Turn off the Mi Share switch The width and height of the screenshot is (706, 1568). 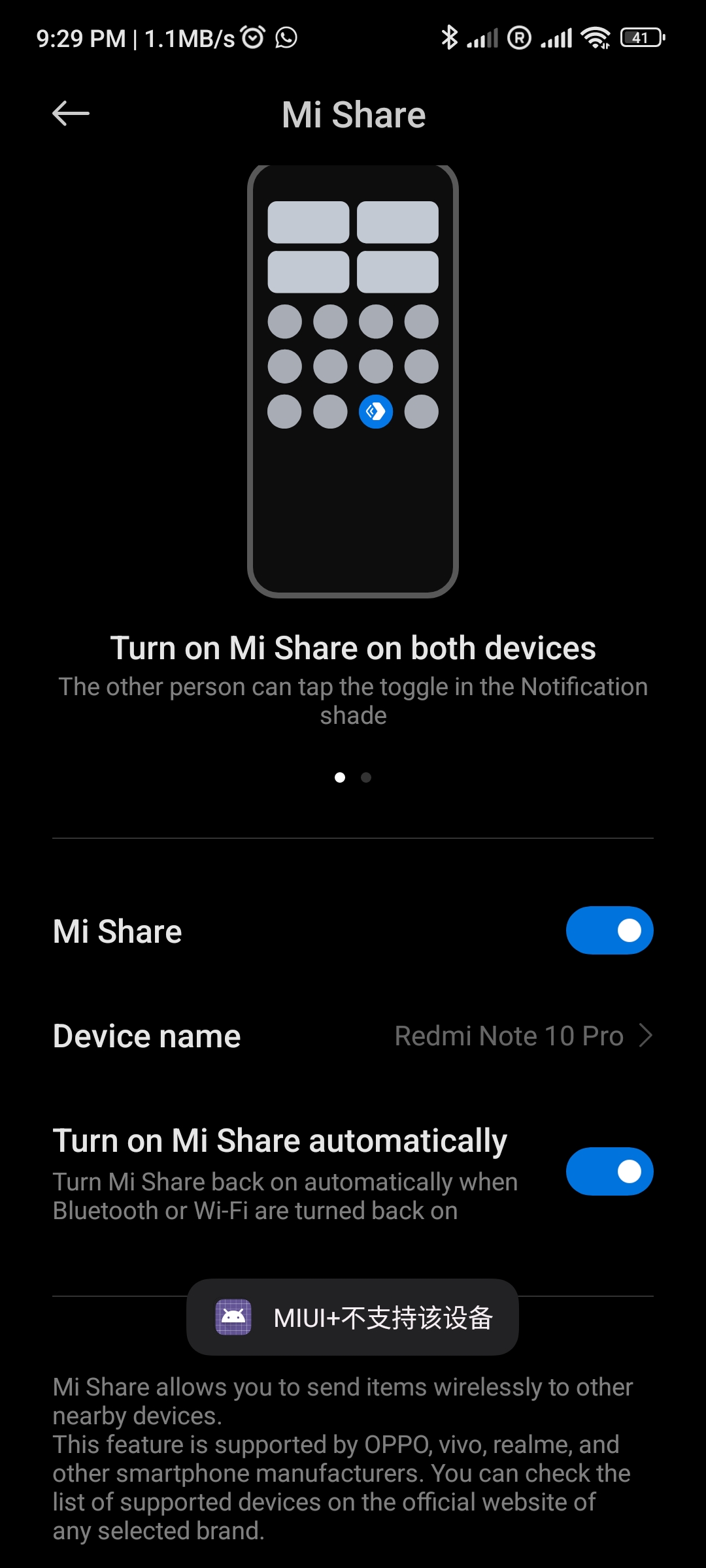pyautogui.click(x=609, y=930)
